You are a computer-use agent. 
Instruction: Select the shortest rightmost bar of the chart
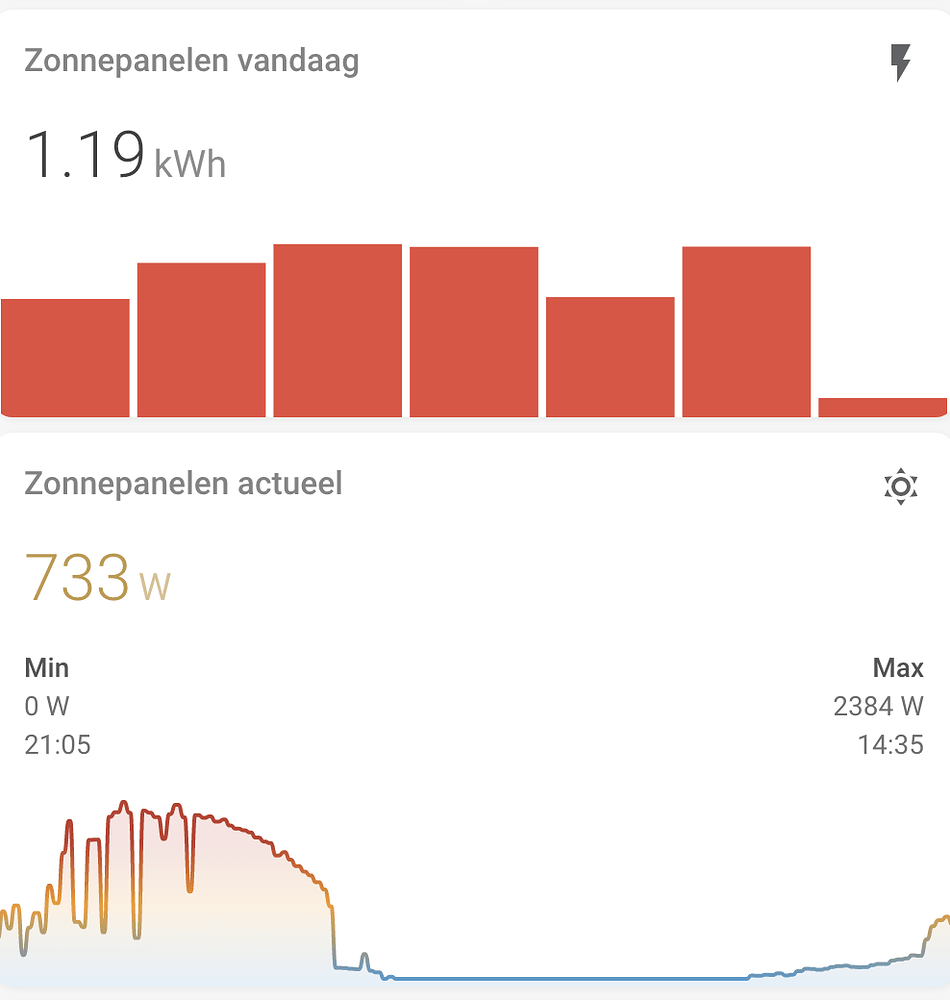point(882,405)
